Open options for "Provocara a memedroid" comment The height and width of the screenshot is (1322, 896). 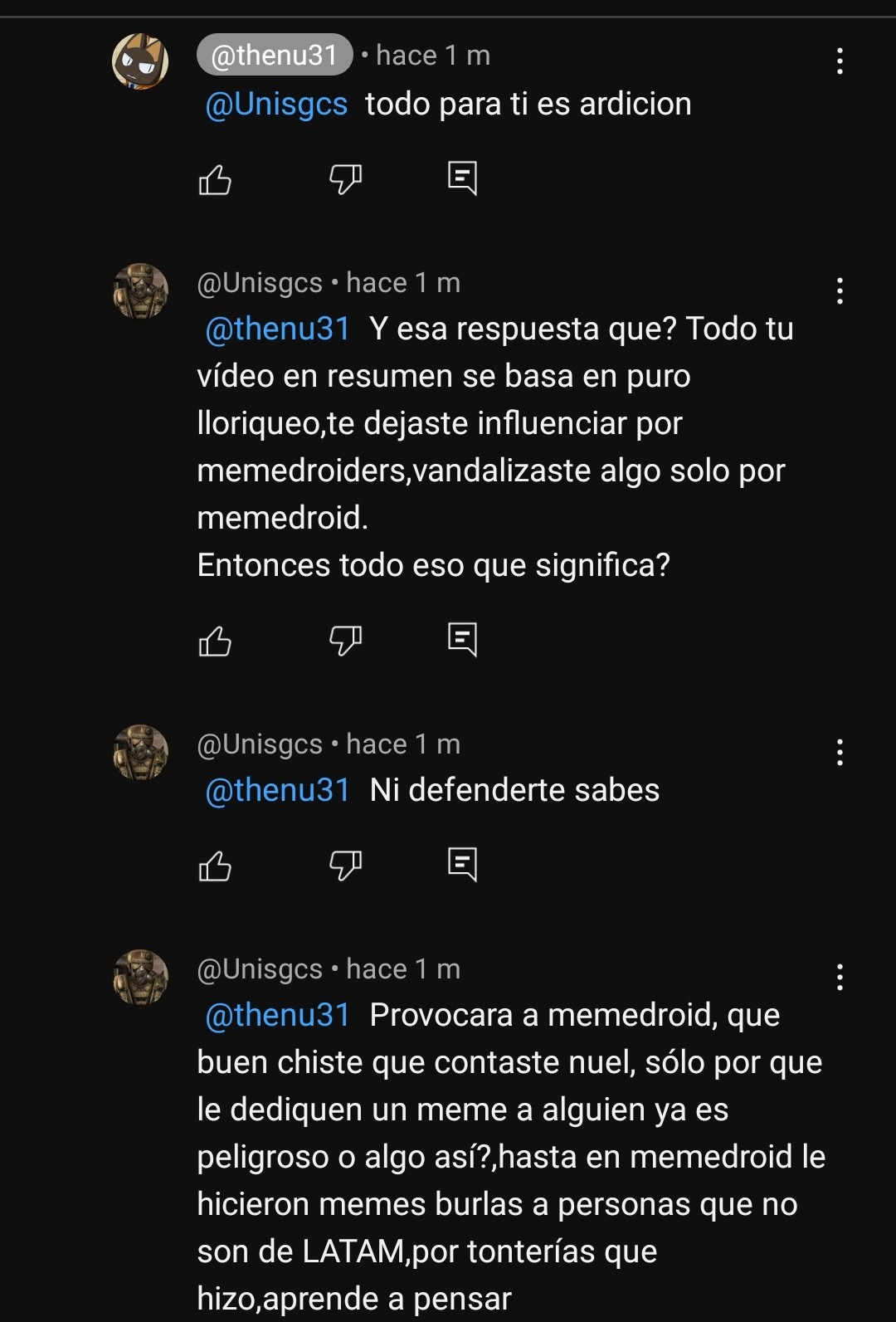tap(840, 978)
